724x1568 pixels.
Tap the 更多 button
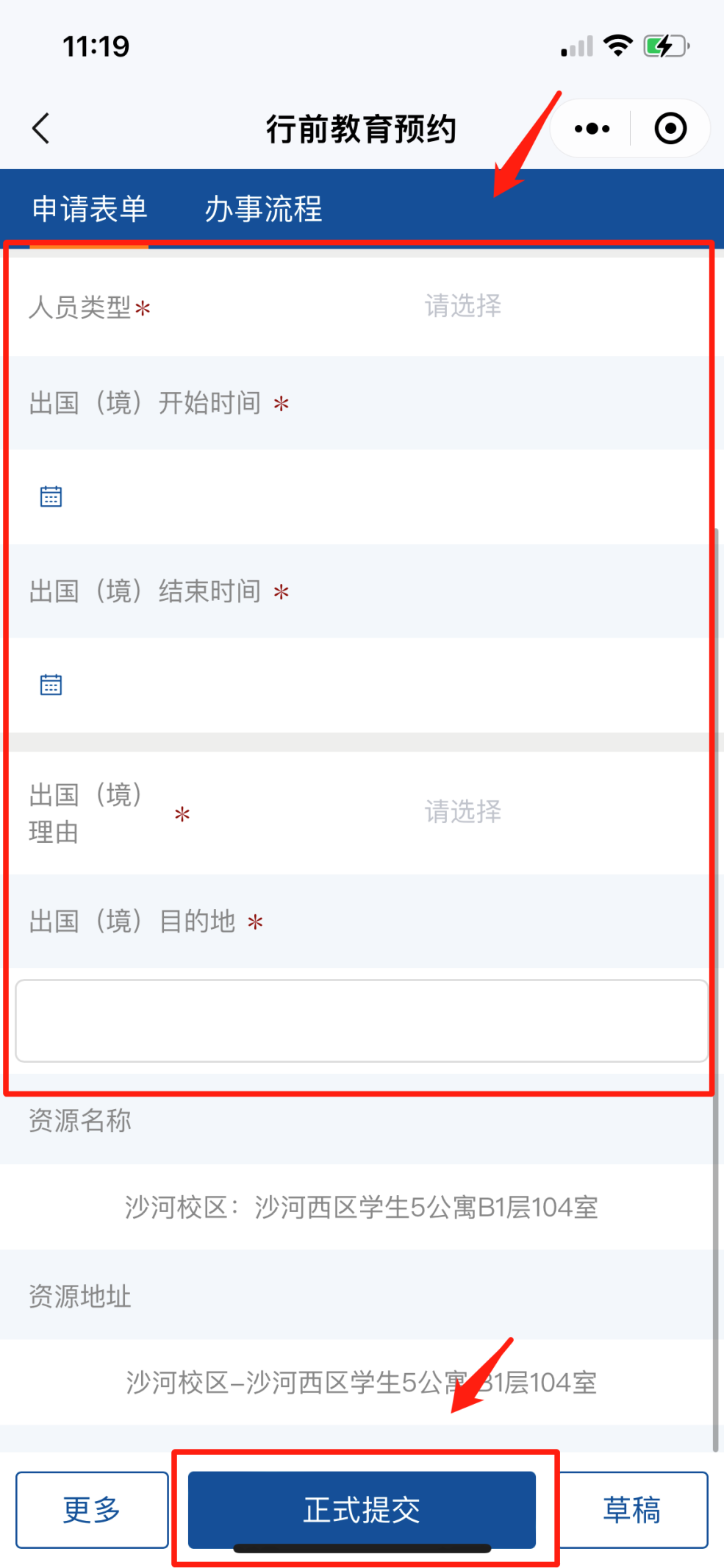tap(92, 1510)
